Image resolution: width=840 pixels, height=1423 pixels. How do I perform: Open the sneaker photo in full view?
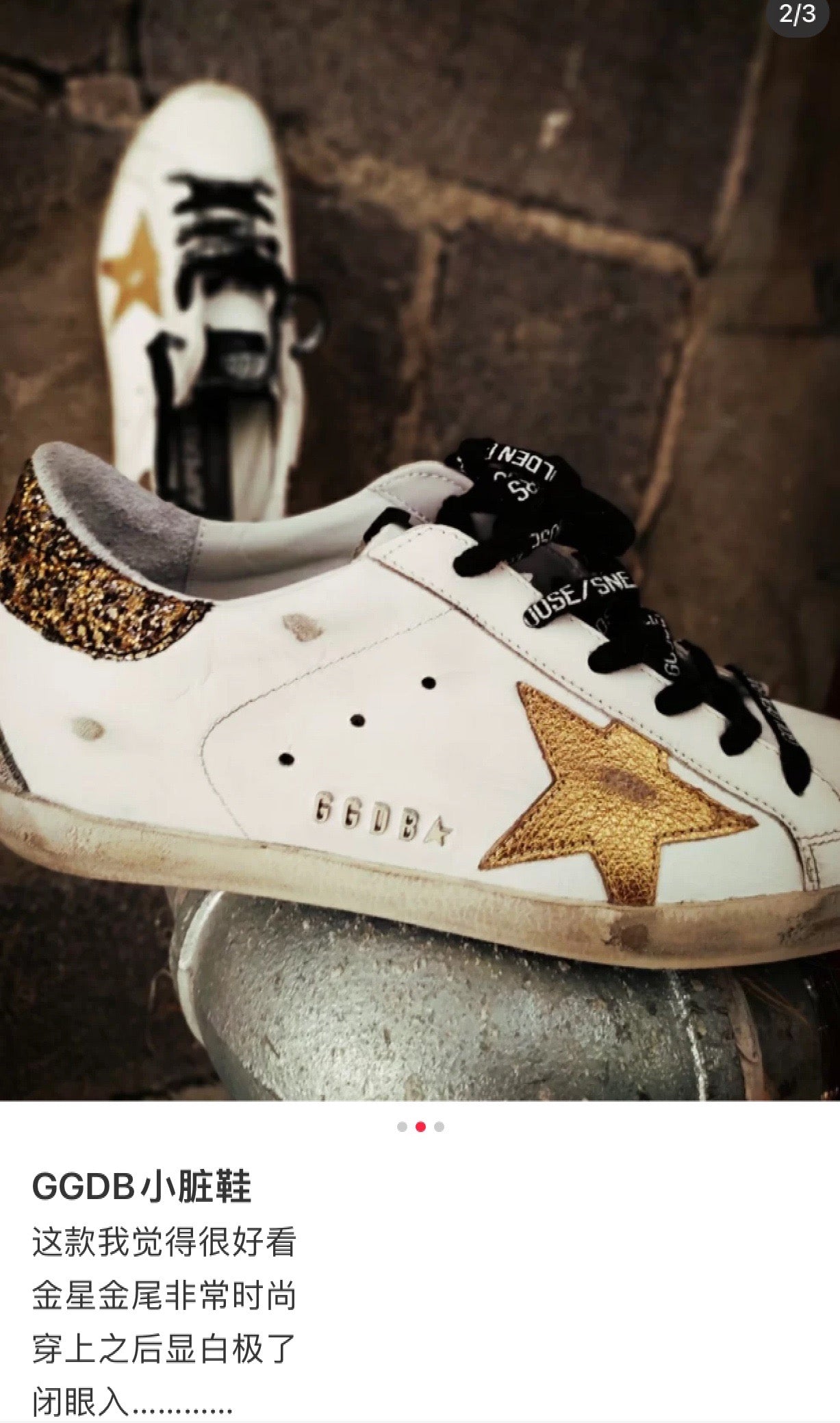coord(420,548)
